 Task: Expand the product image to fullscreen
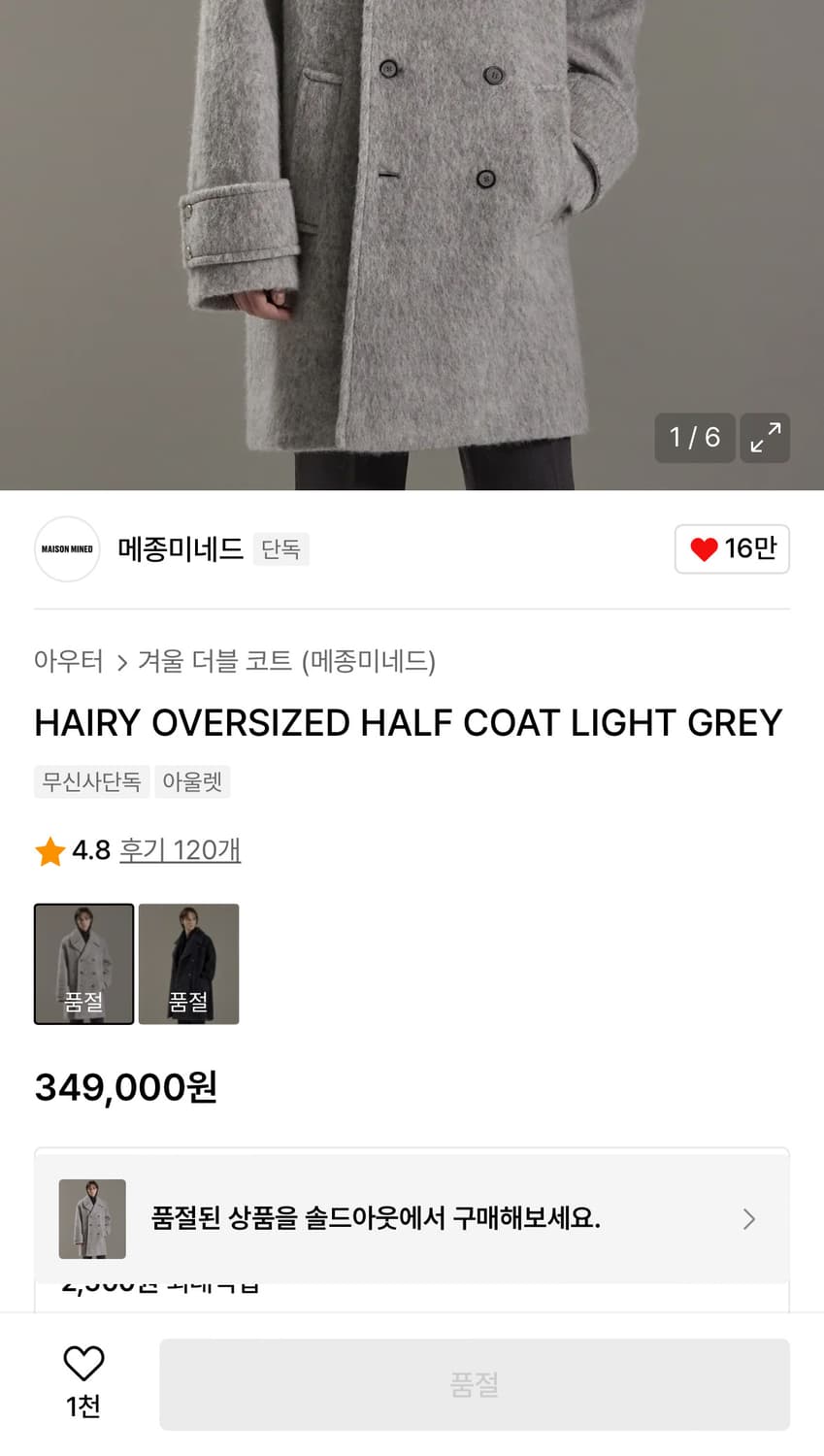[x=765, y=438]
